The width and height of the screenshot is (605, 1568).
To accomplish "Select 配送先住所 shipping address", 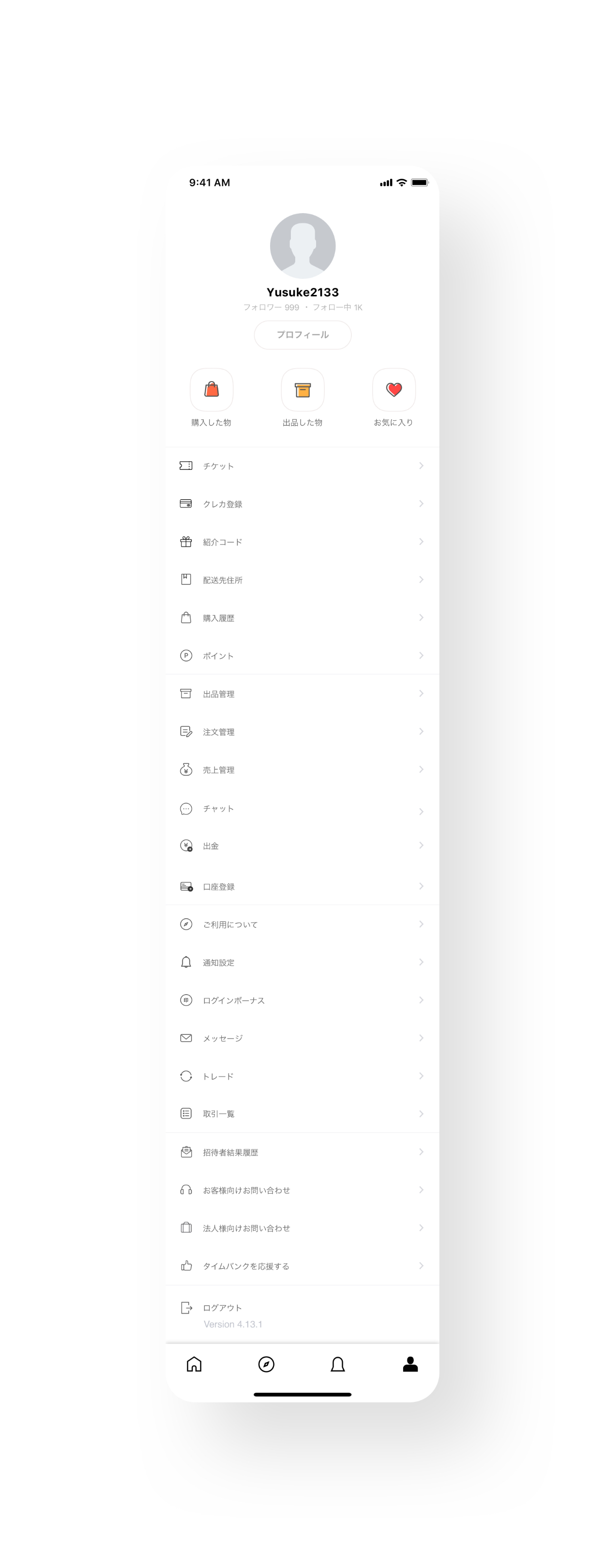I will click(302, 580).
